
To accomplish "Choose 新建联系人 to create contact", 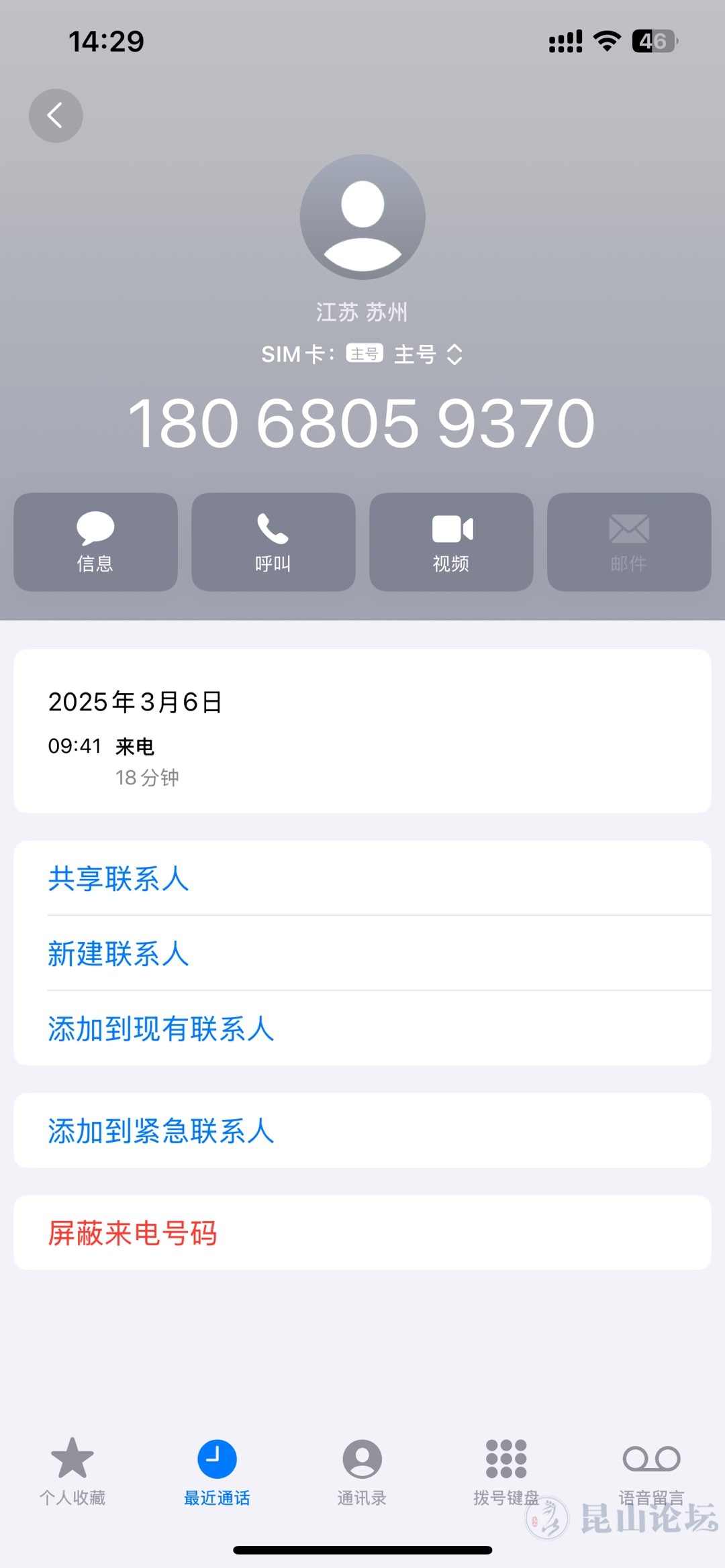I will 118,953.
